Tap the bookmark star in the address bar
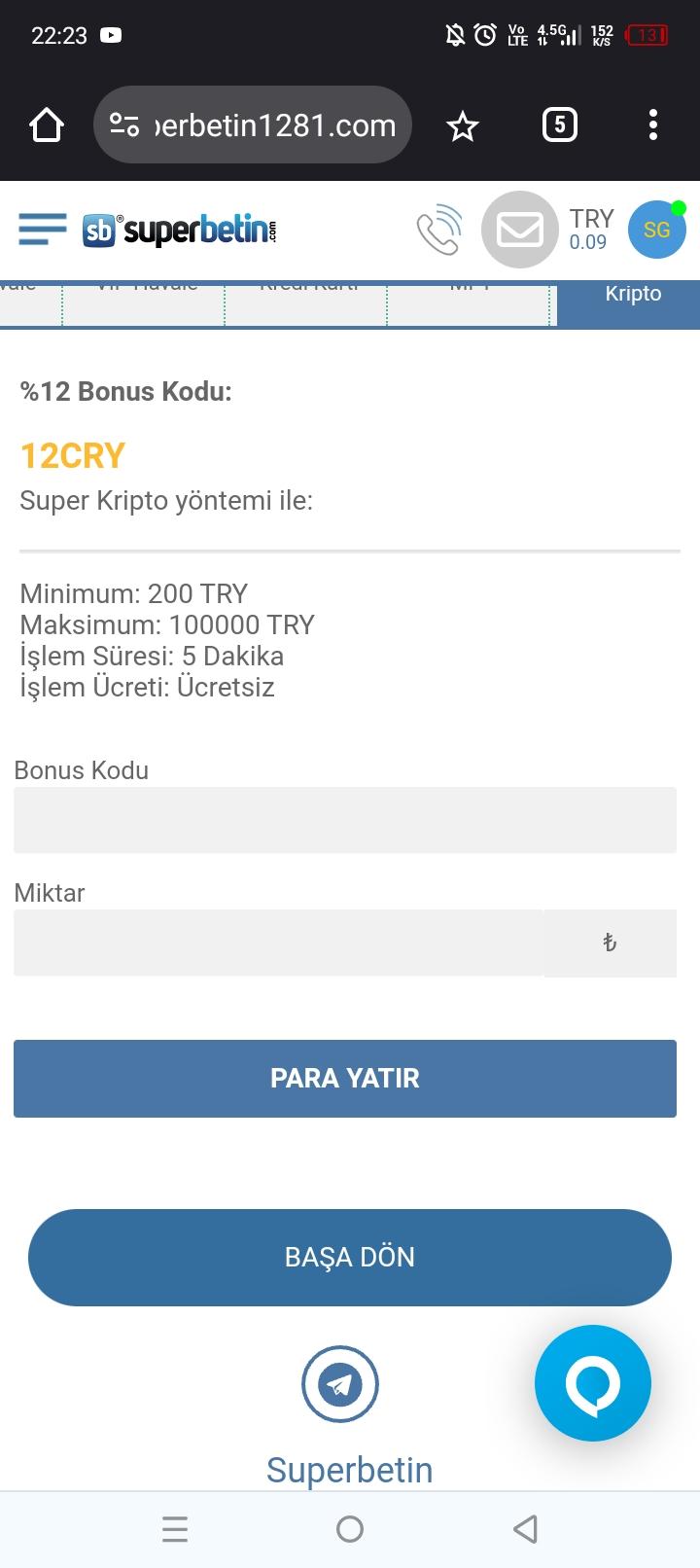The width and height of the screenshot is (700, 1568). coord(462,125)
